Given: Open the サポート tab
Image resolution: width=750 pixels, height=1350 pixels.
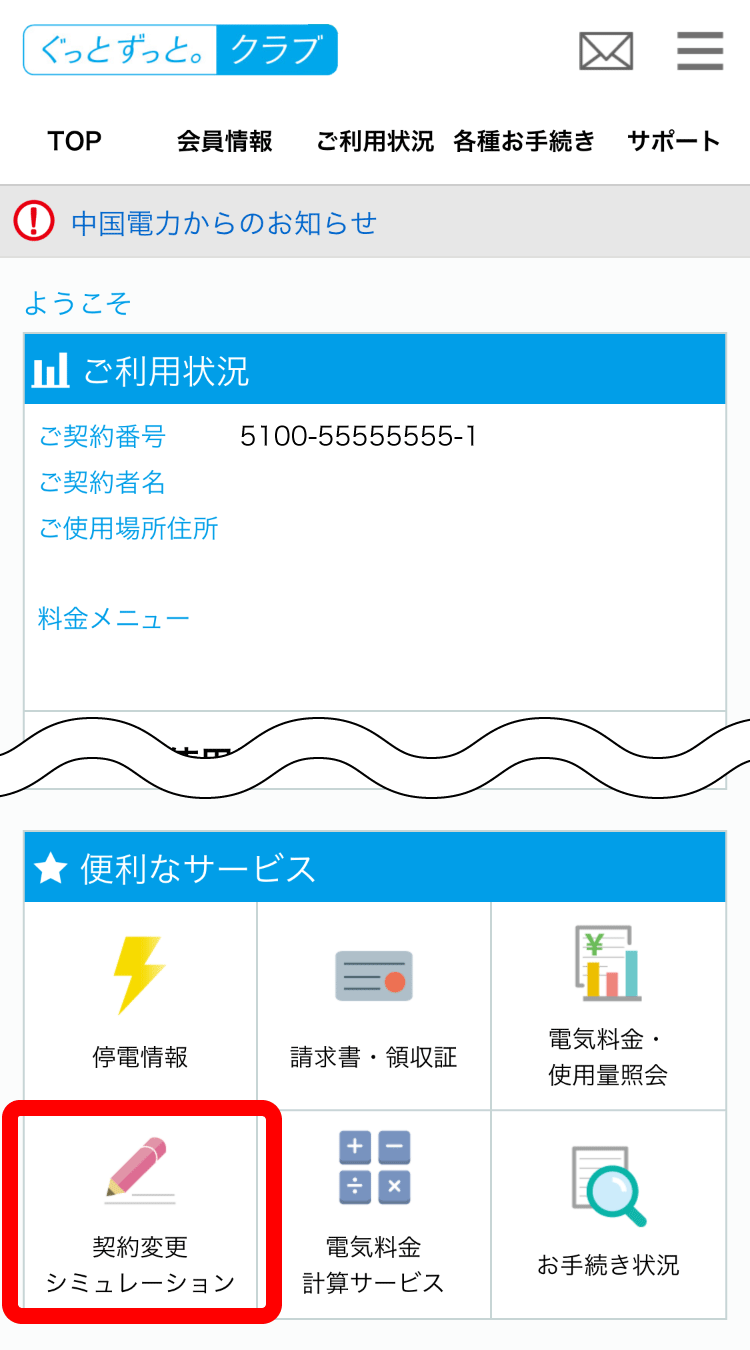Looking at the screenshot, I should click(674, 142).
